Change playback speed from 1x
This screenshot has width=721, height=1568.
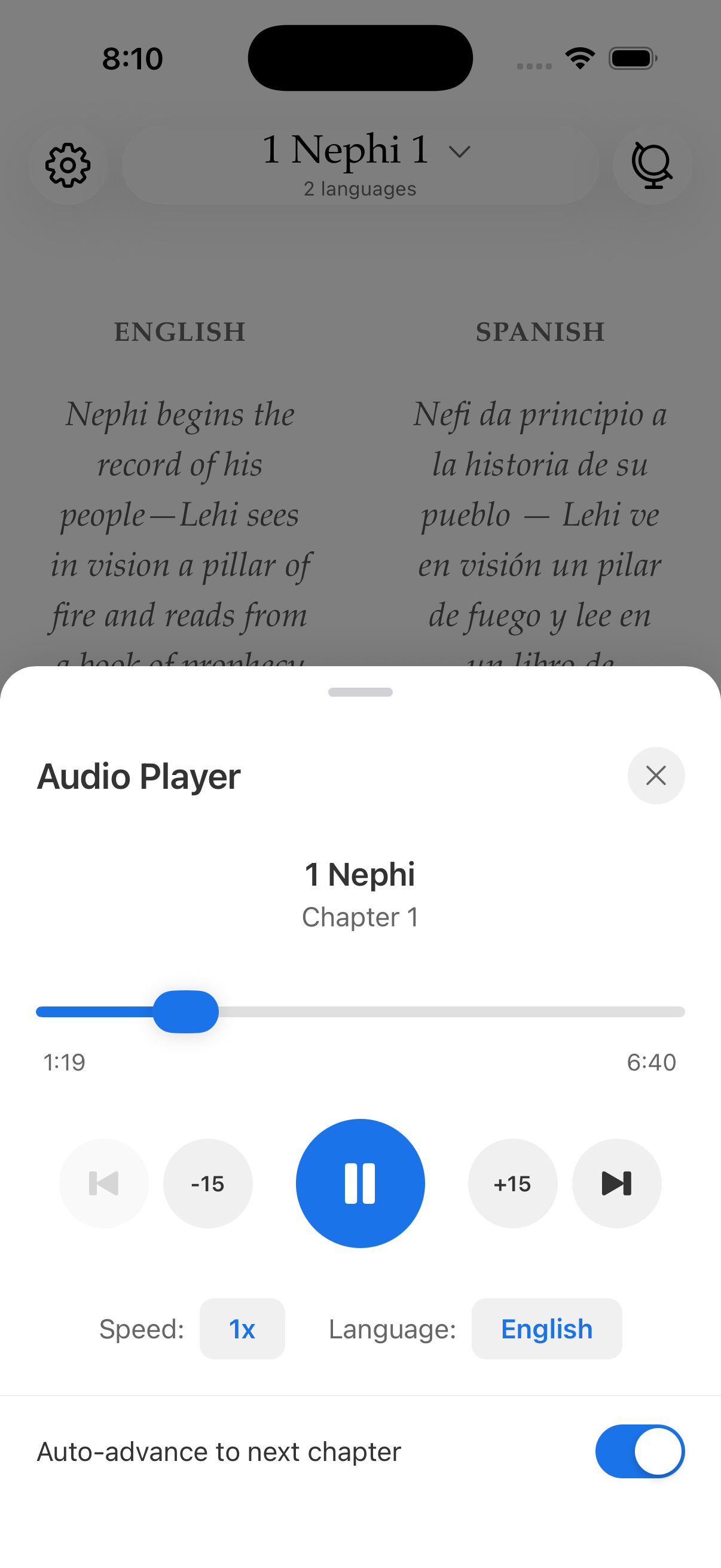242,1329
